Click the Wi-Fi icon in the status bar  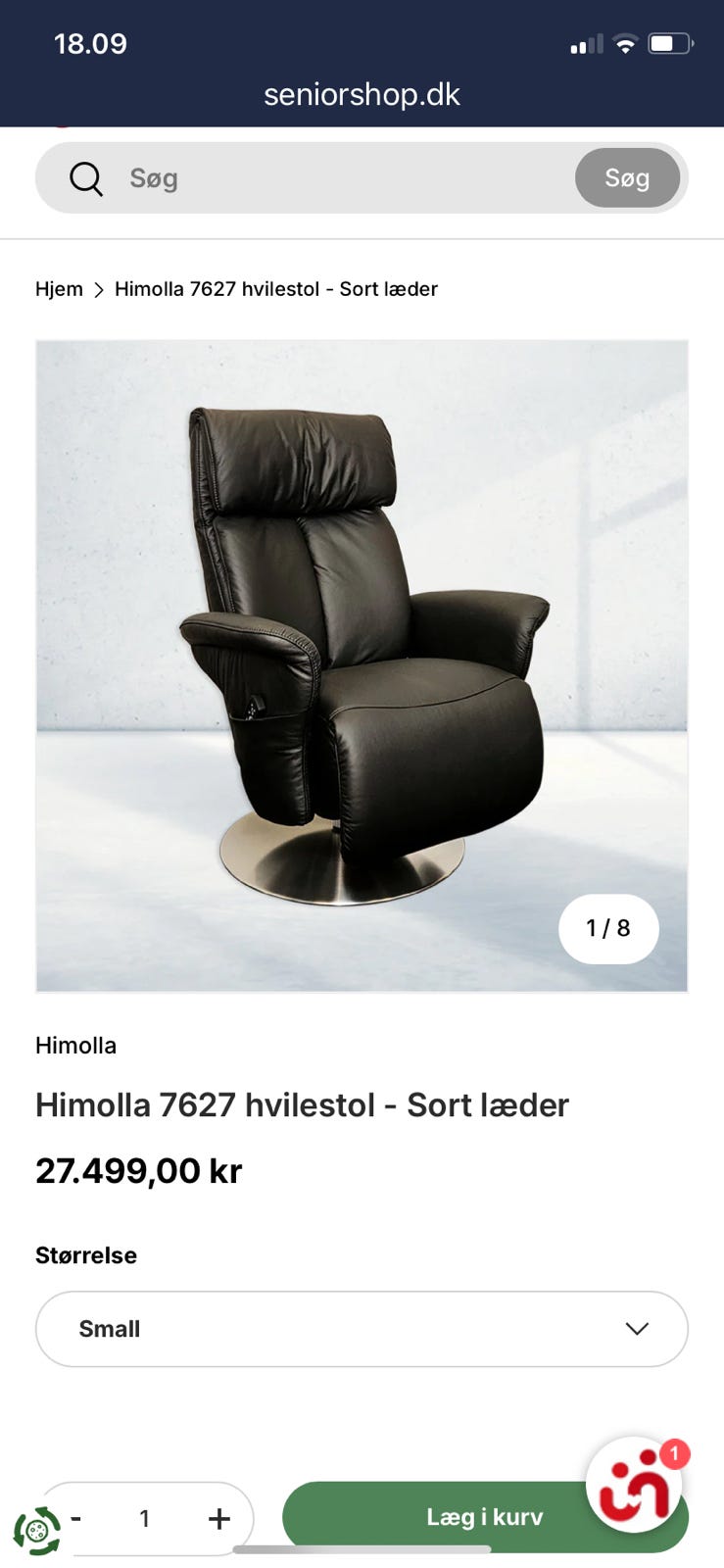[x=624, y=43]
